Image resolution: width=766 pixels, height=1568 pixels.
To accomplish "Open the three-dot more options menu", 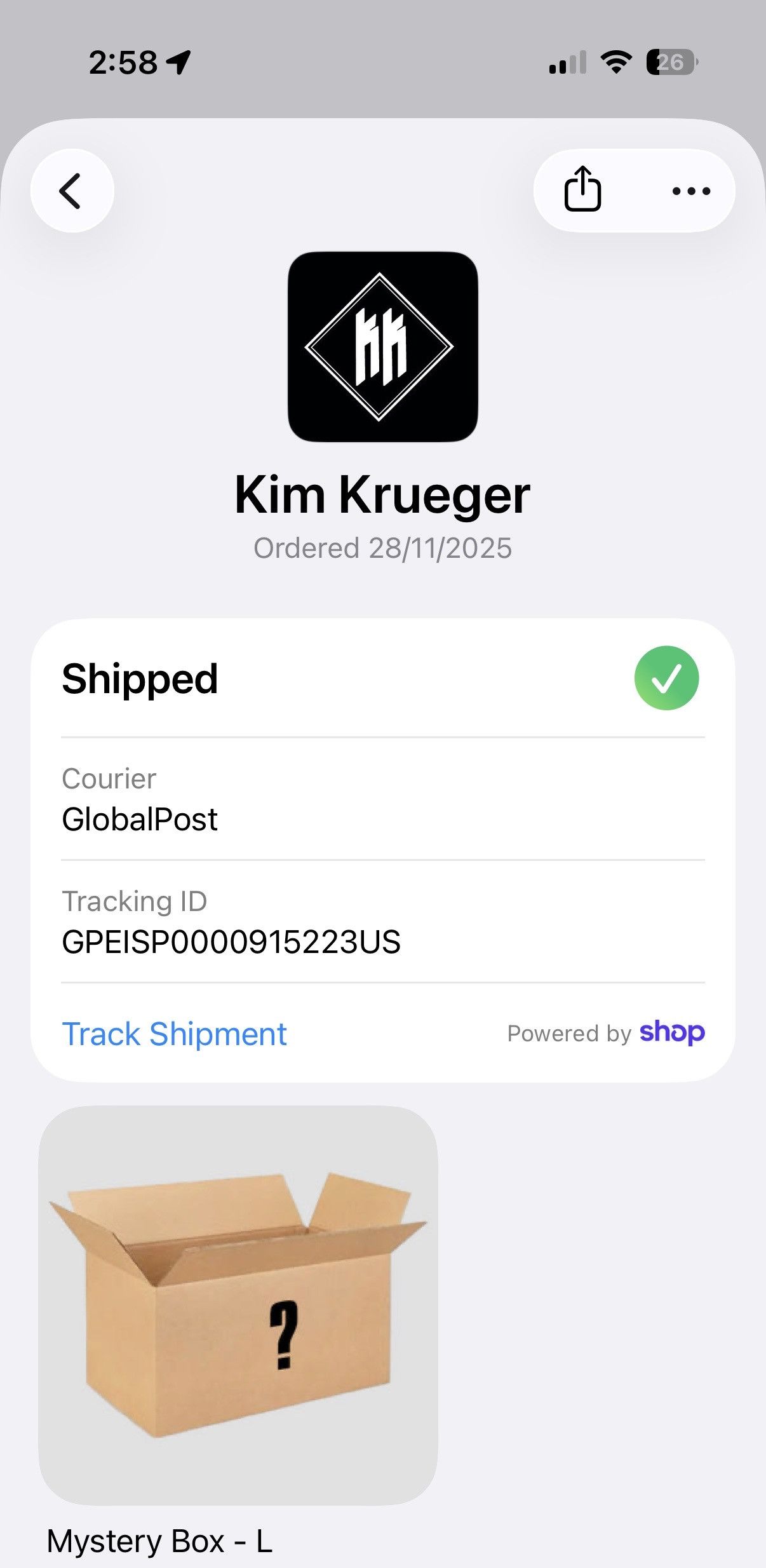I will coord(691,191).
